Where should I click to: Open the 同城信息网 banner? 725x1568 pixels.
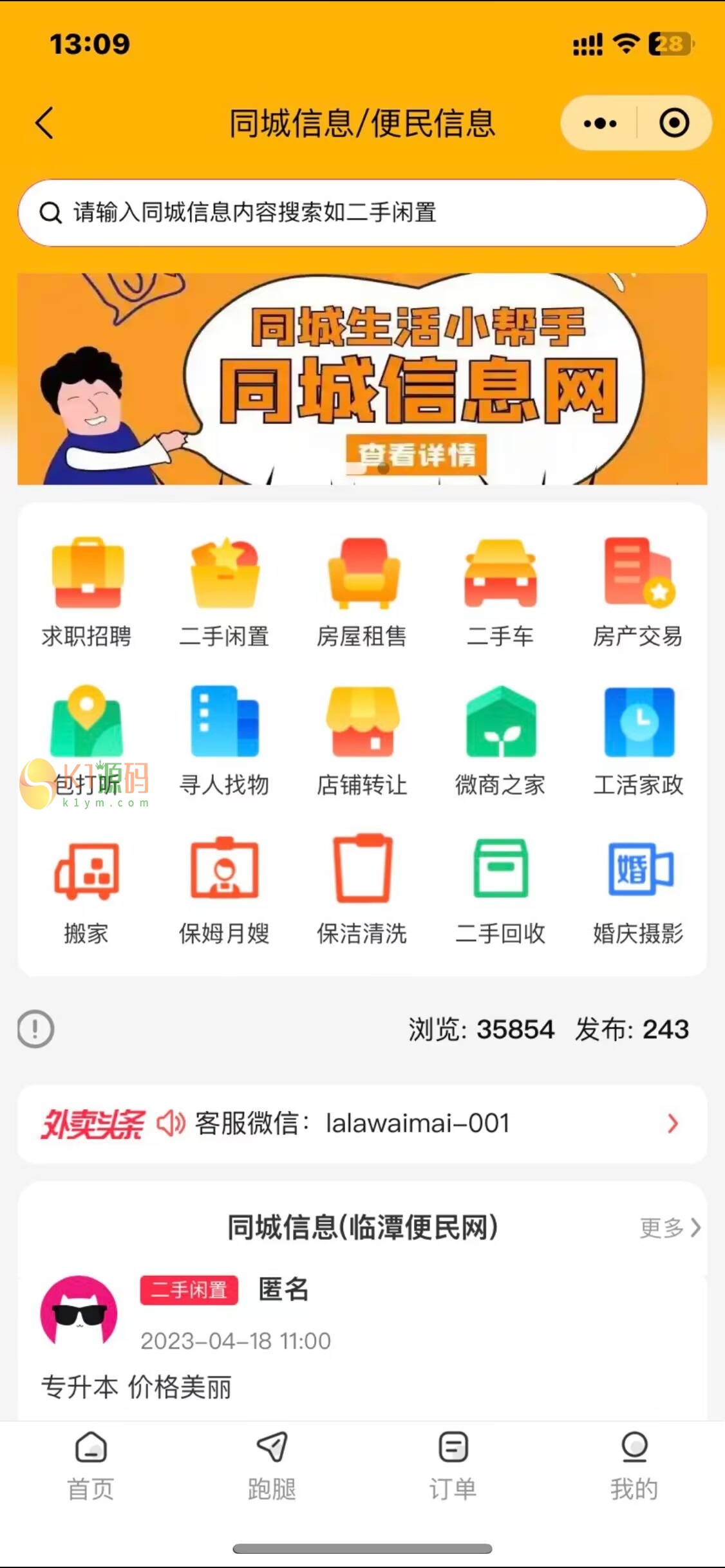(362, 379)
